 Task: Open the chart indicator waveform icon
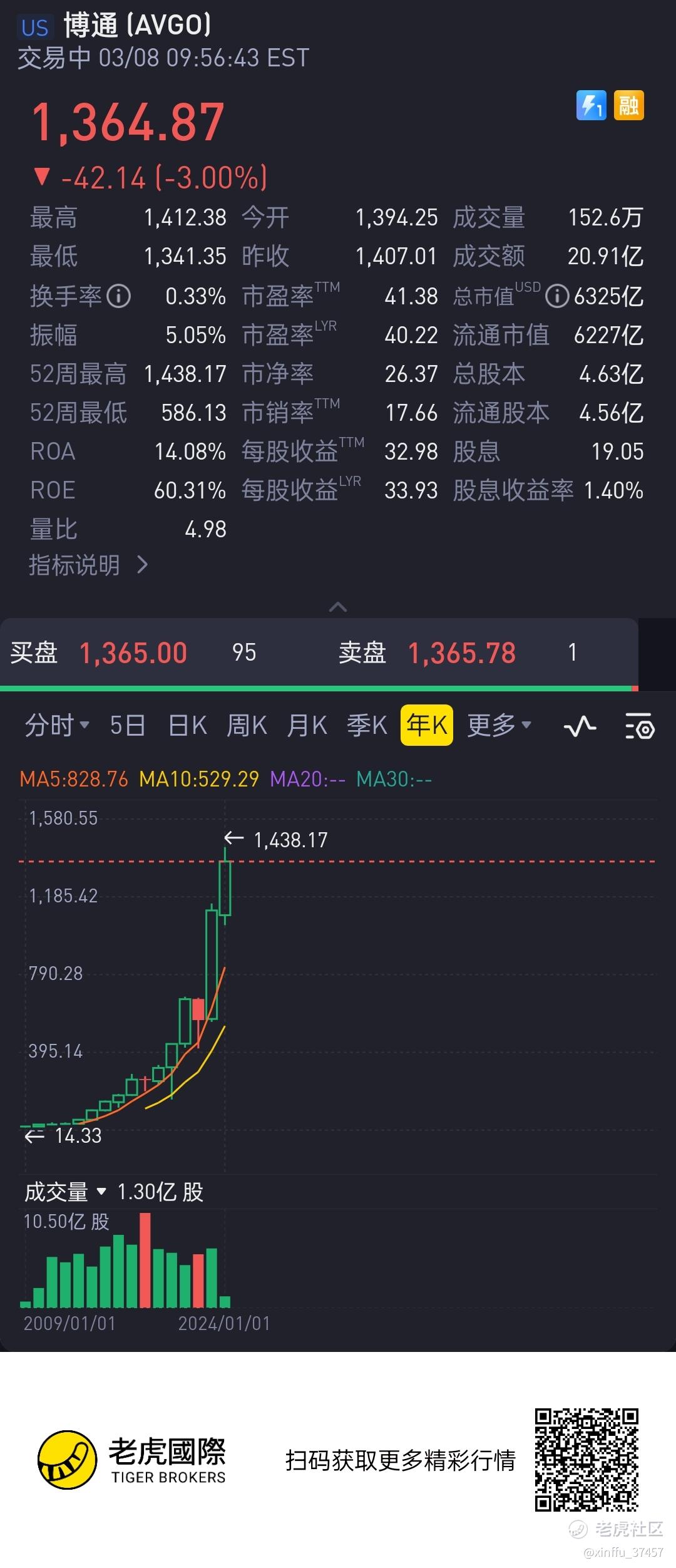point(580,726)
